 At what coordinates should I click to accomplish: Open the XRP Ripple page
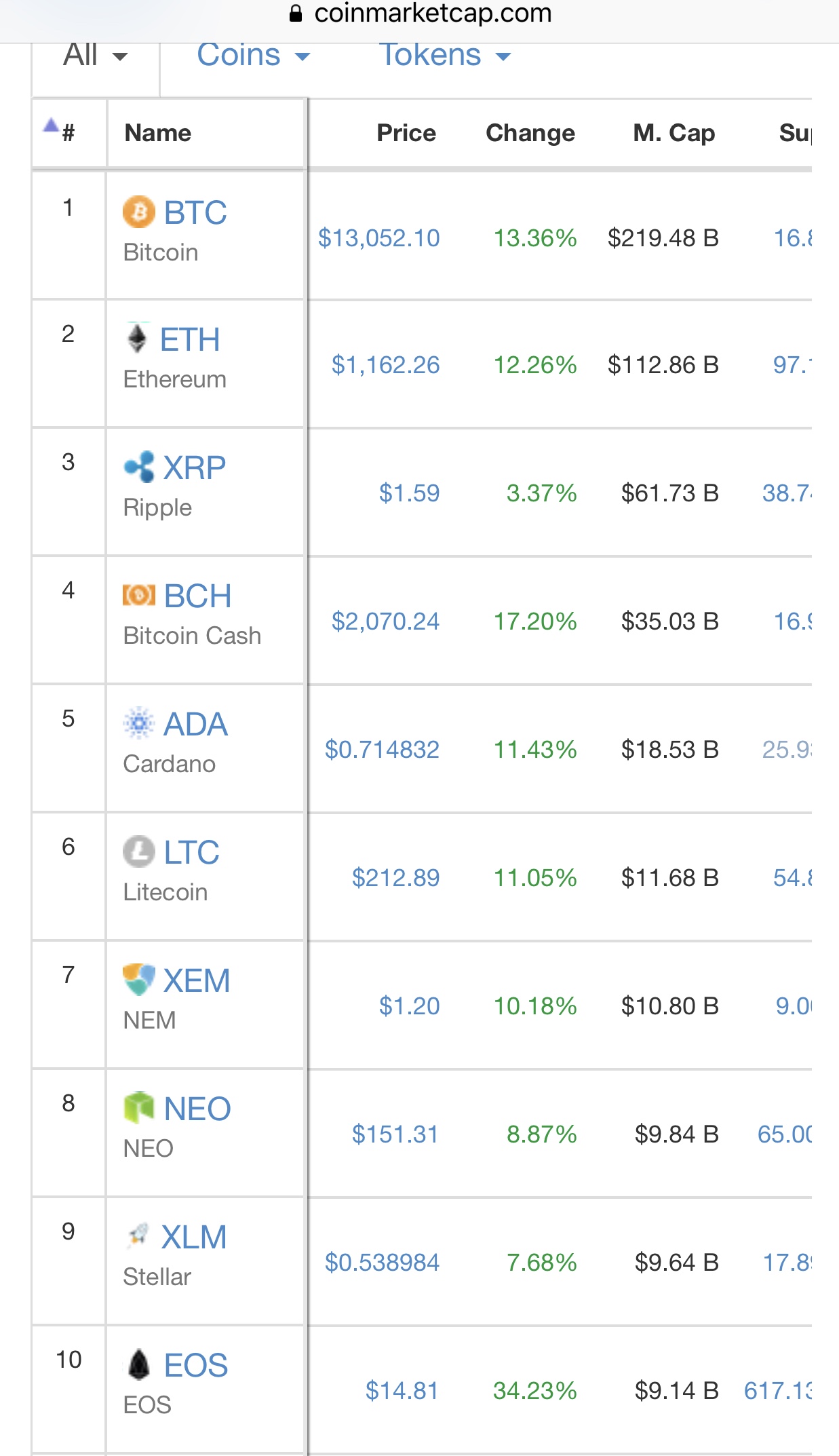(x=195, y=467)
